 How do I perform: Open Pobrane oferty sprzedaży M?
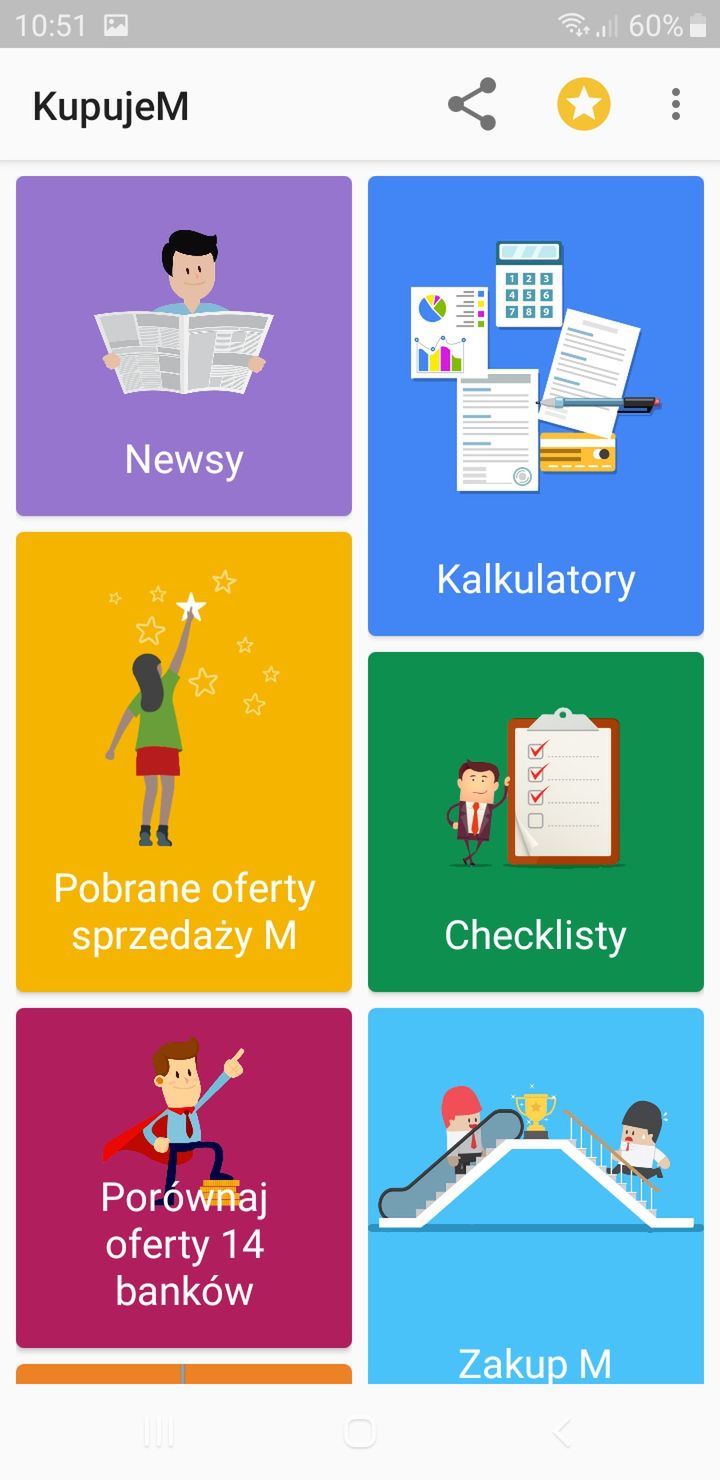pos(184,762)
